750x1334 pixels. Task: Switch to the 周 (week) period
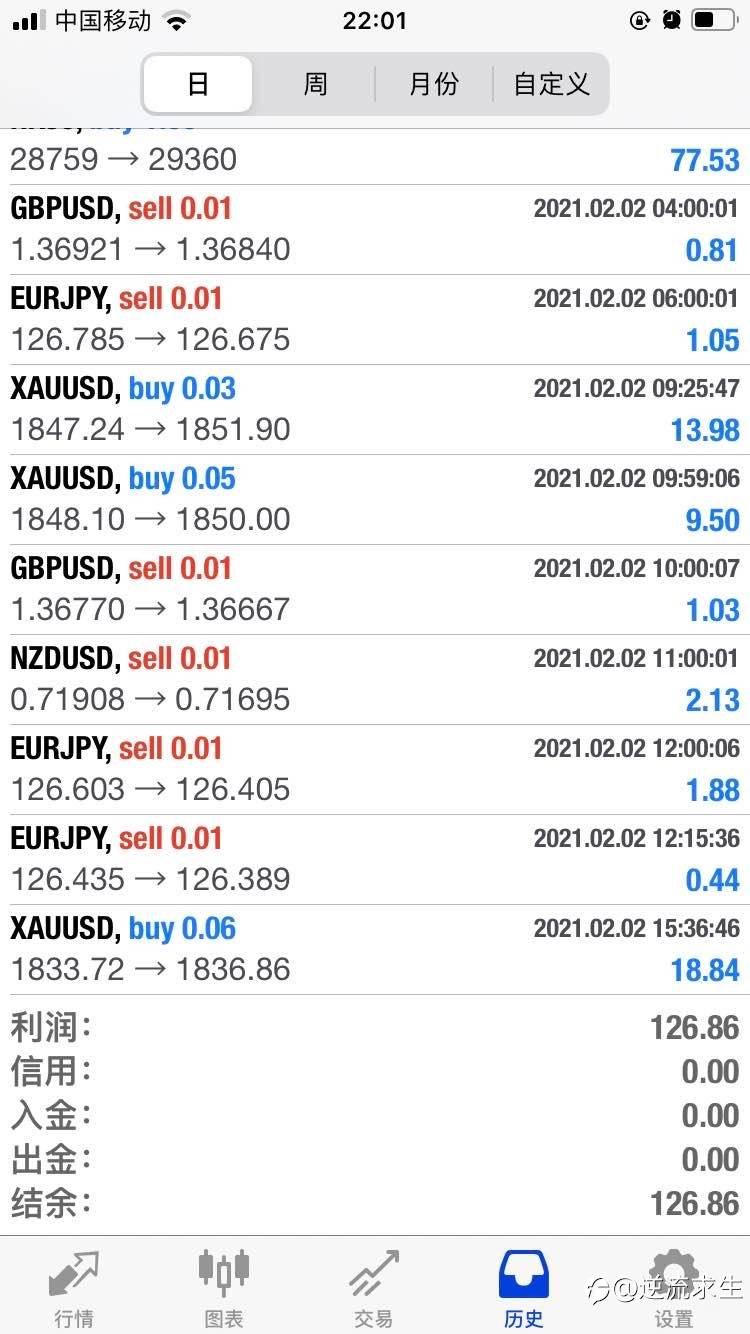(x=315, y=84)
